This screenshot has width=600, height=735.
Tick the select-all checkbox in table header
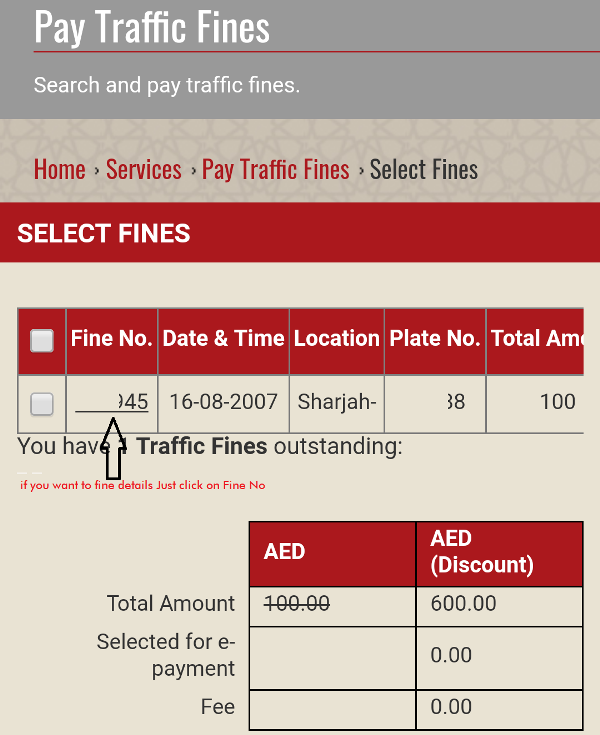(42, 340)
